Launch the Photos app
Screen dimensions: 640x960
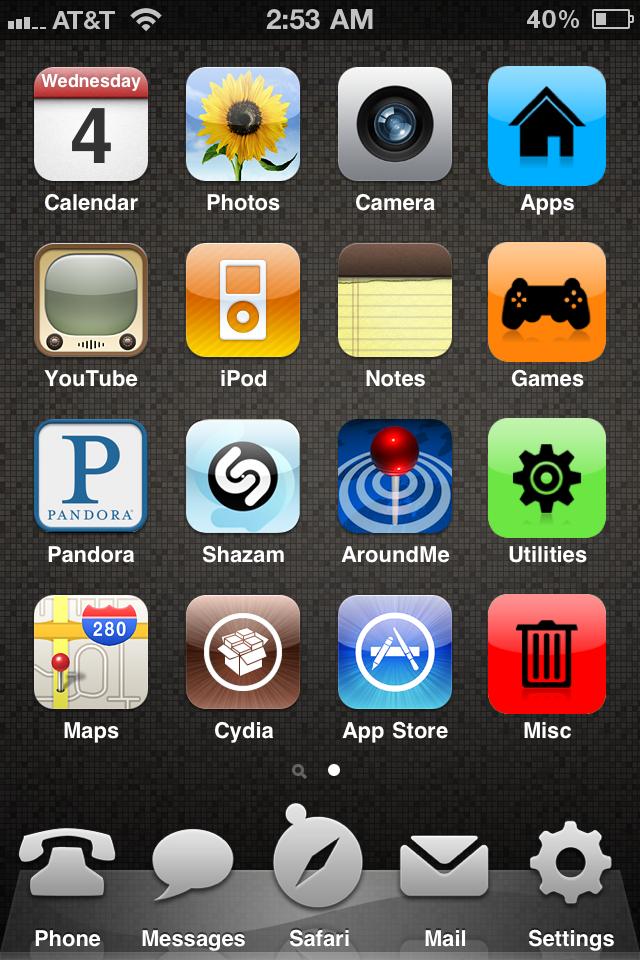coord(243,125)
